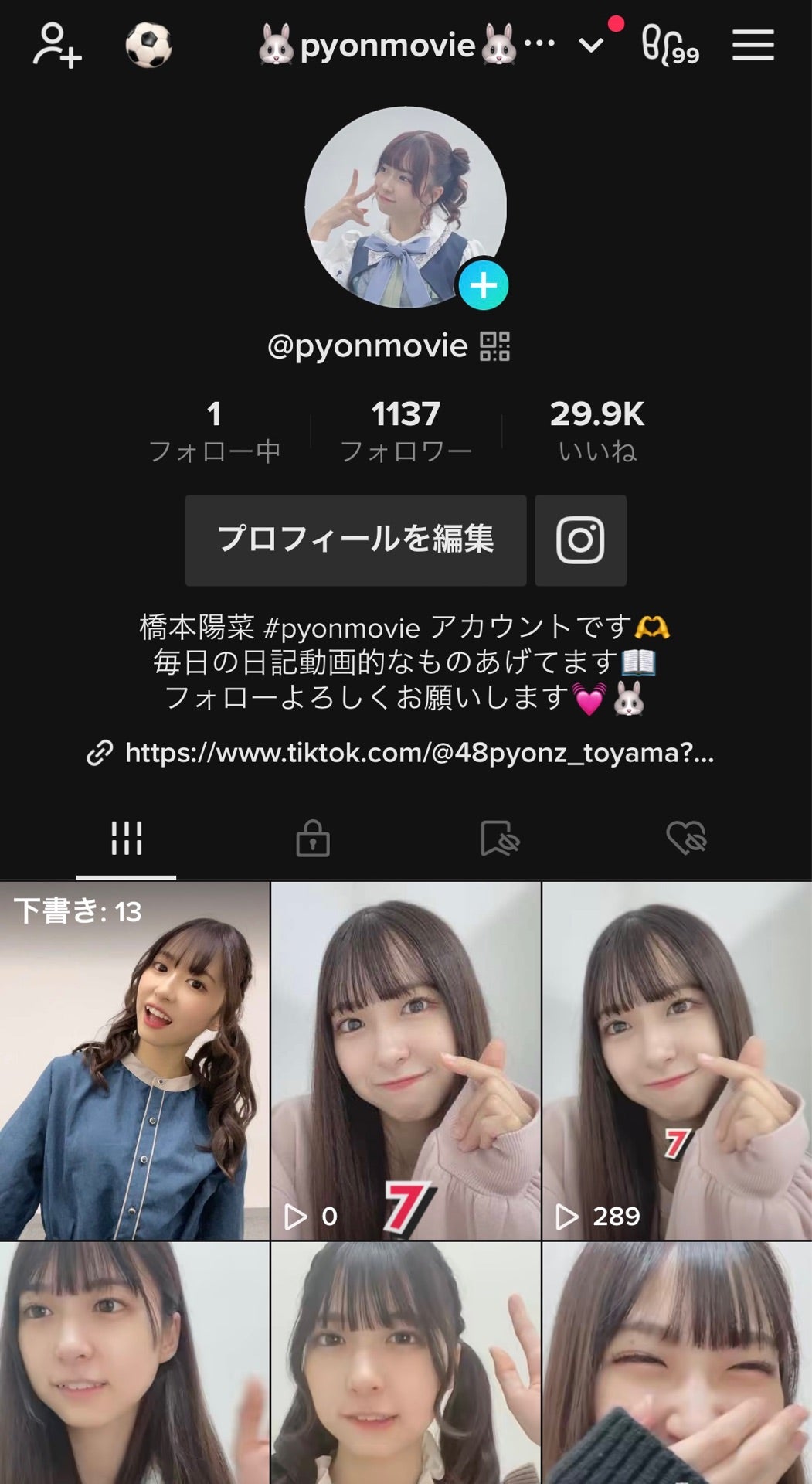Image resolution: width=812 pixels, height=1484 pixels.
Task: Switch to the posted videos grid tab
Action: click(x=126, y=838)
